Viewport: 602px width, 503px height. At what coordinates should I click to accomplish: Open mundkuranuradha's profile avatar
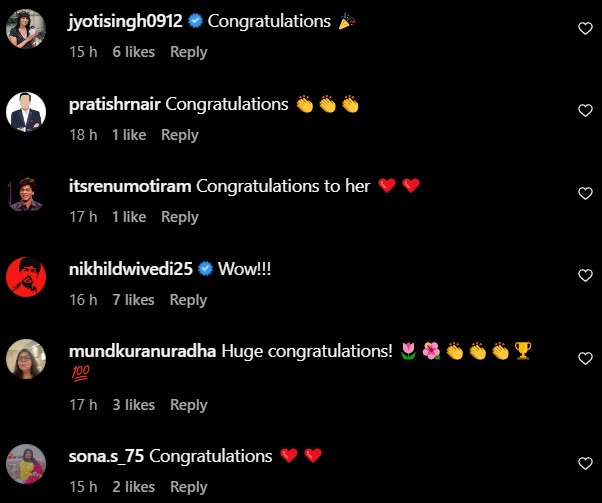click(x=27, y=358)
